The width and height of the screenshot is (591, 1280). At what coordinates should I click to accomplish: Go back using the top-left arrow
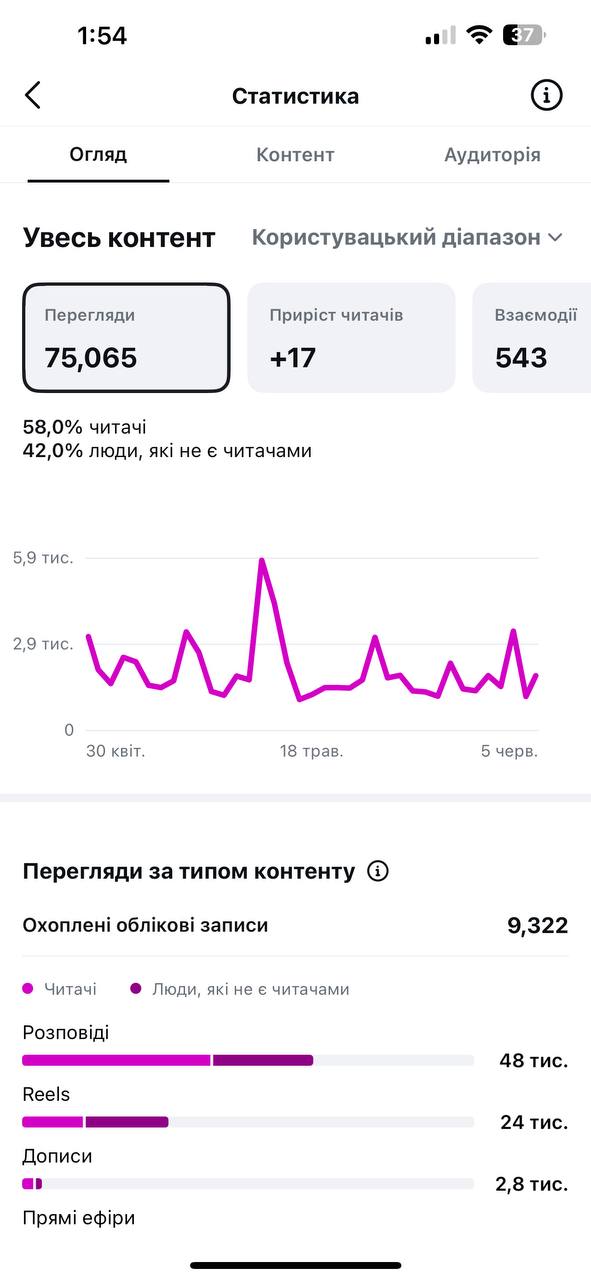[x=33, y=96]
